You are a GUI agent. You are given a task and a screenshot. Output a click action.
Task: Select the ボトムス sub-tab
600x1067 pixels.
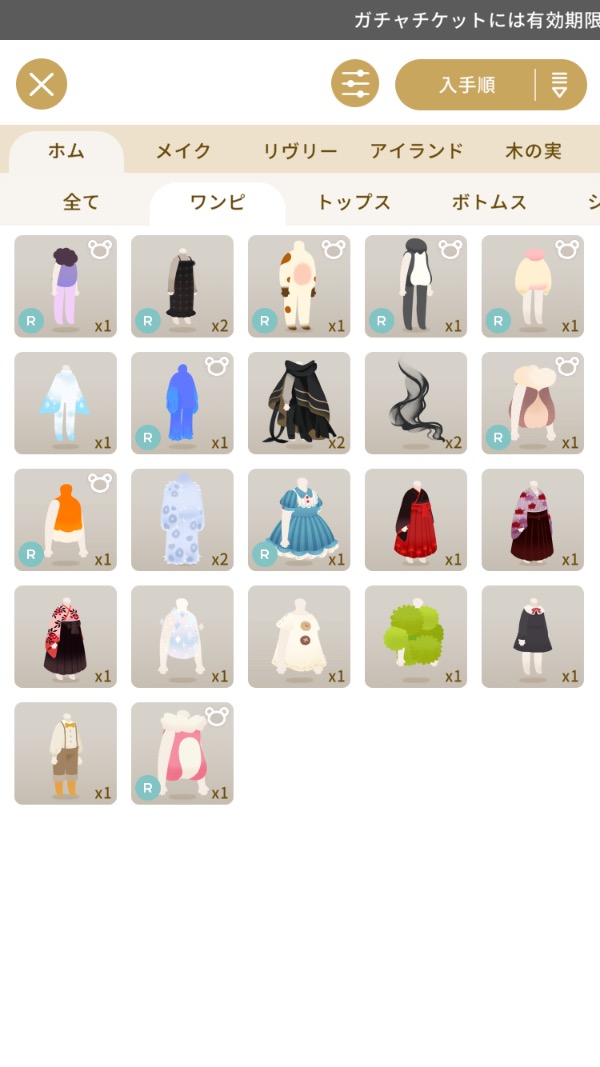(x=489, y=202)
